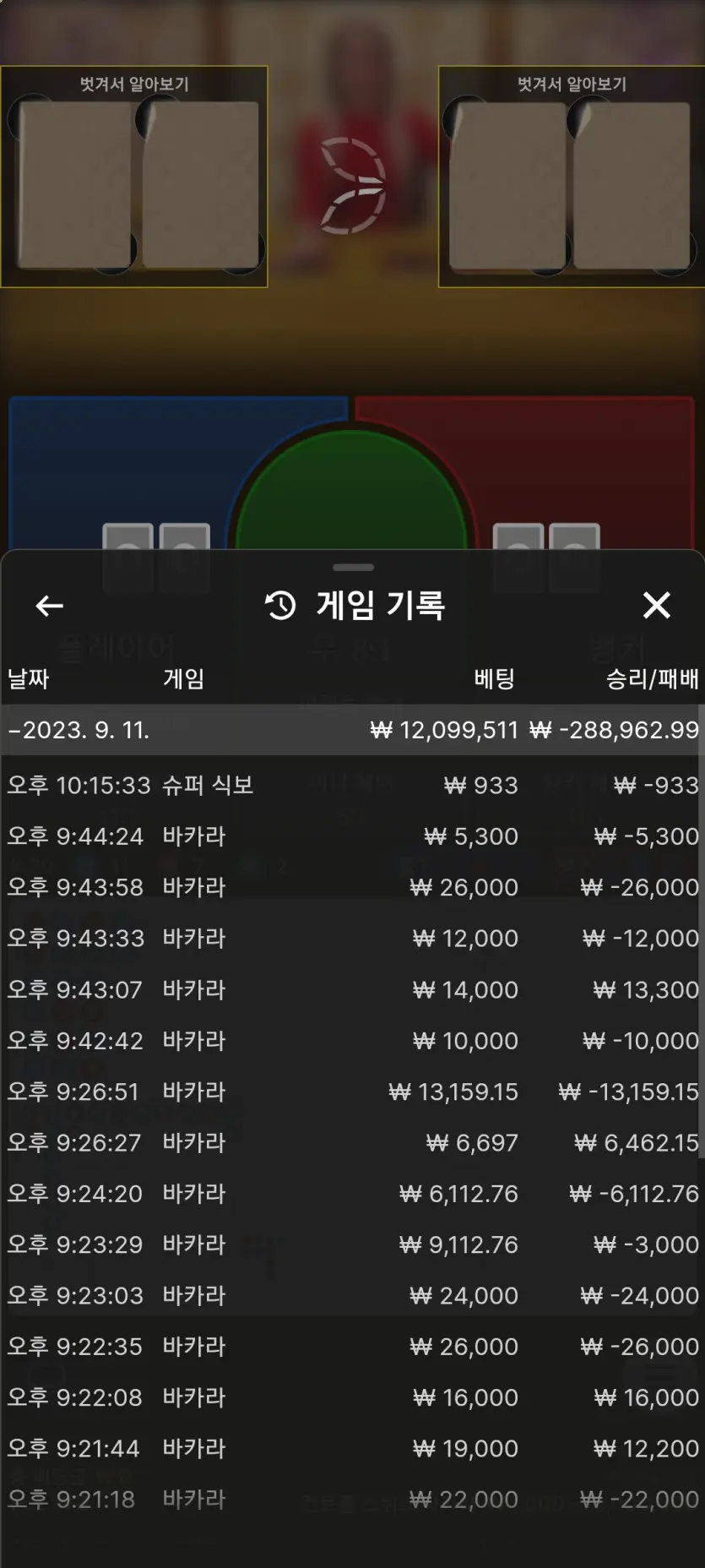The image size is (705, 1568).
Task: Open the winning 바카라 round at 9:43:07
Action: coord(352,989)
